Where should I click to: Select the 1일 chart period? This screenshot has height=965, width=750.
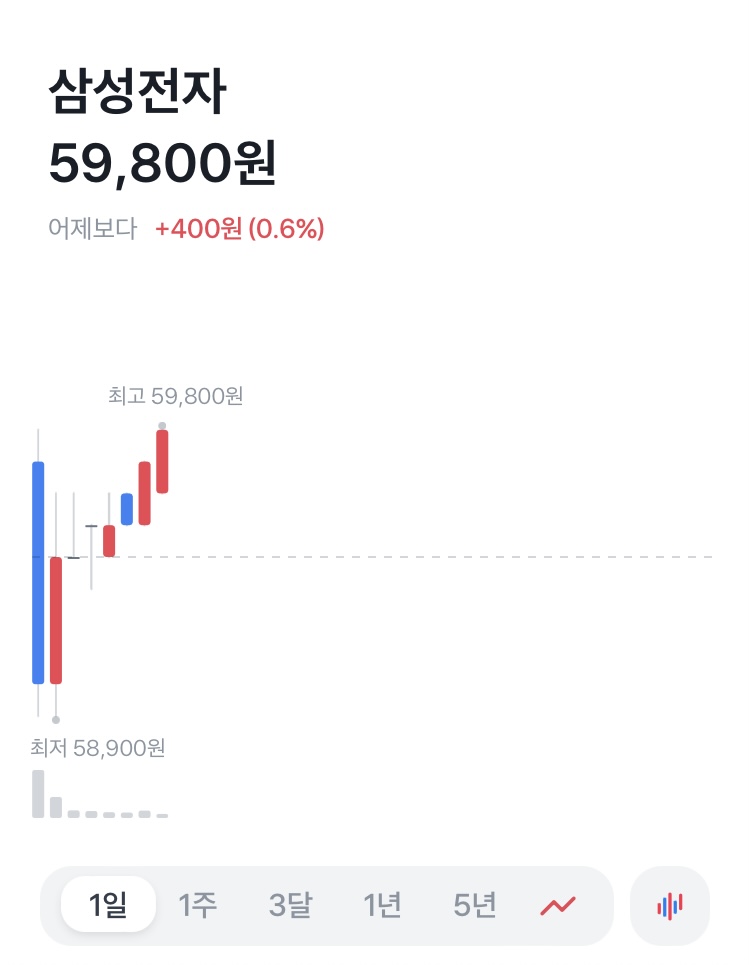pyautogui.click(x=108, y=905)
